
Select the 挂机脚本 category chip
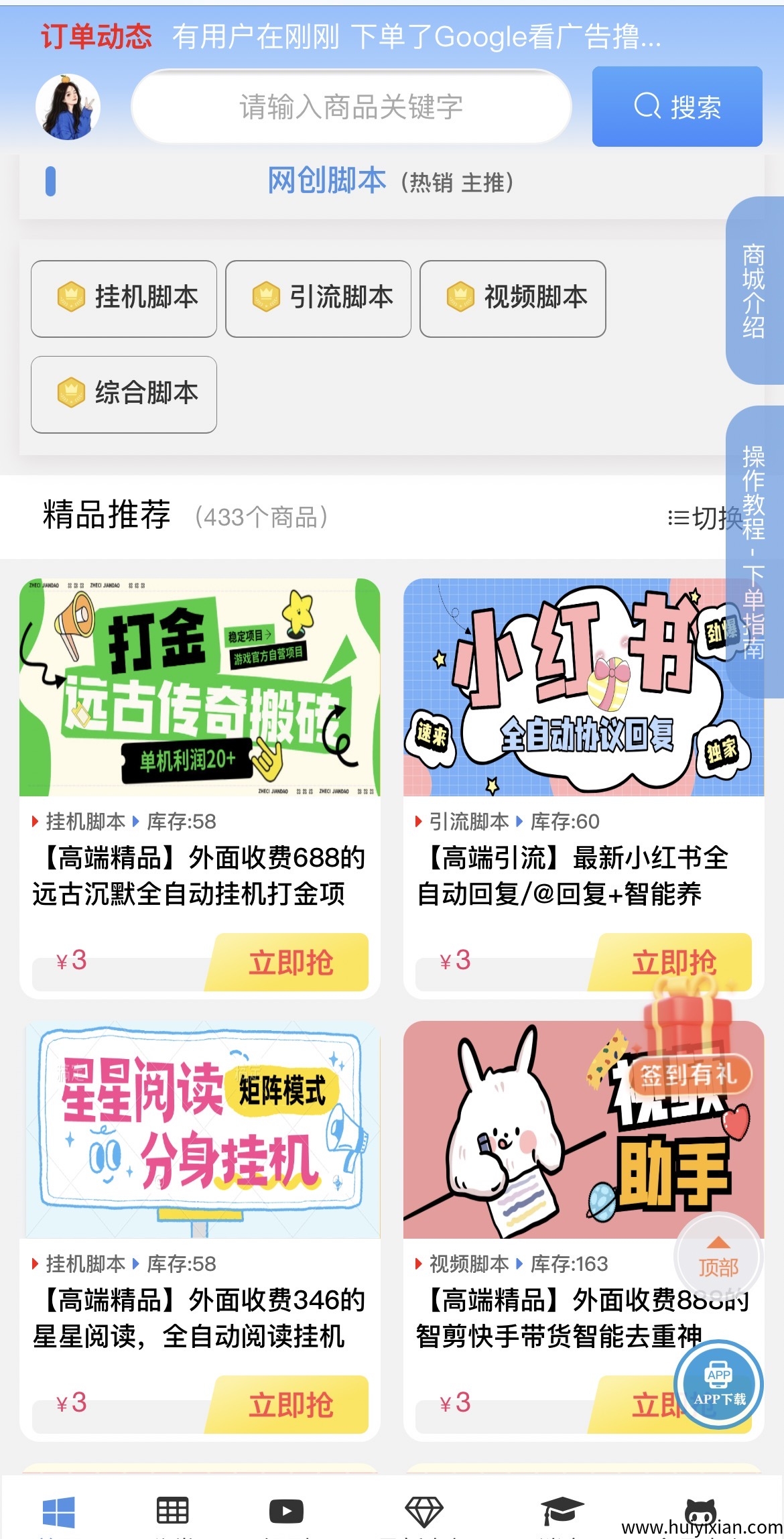coord(124,298)
